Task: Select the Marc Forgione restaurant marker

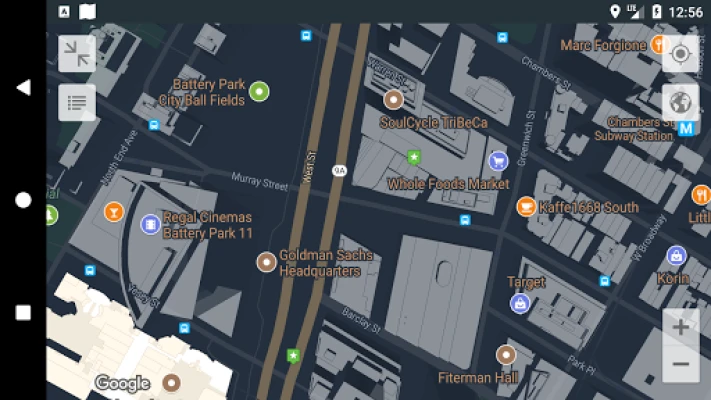Action: 659,45
